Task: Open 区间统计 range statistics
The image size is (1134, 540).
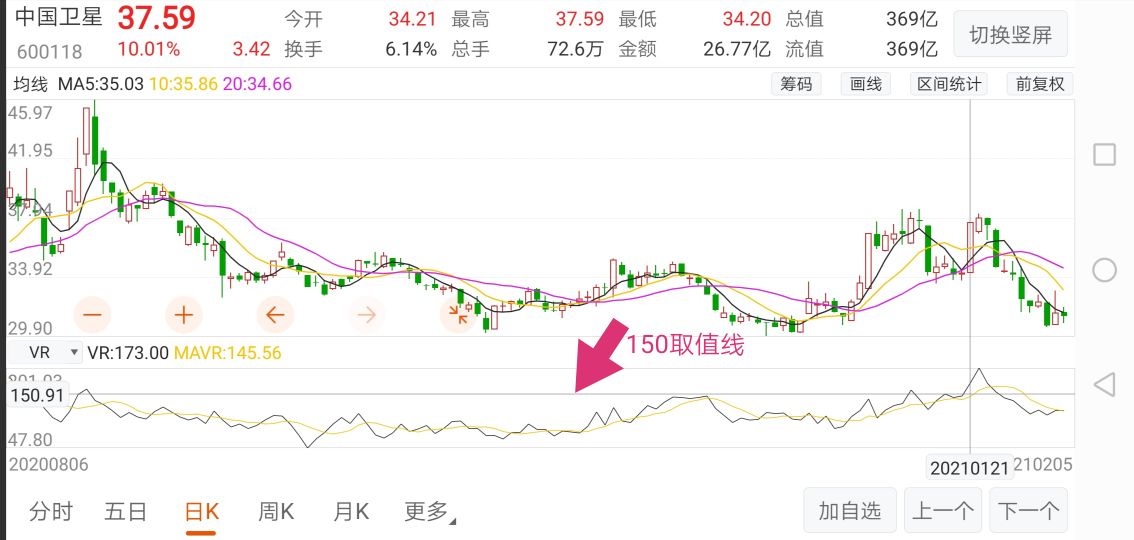Action: click(950, 84)
